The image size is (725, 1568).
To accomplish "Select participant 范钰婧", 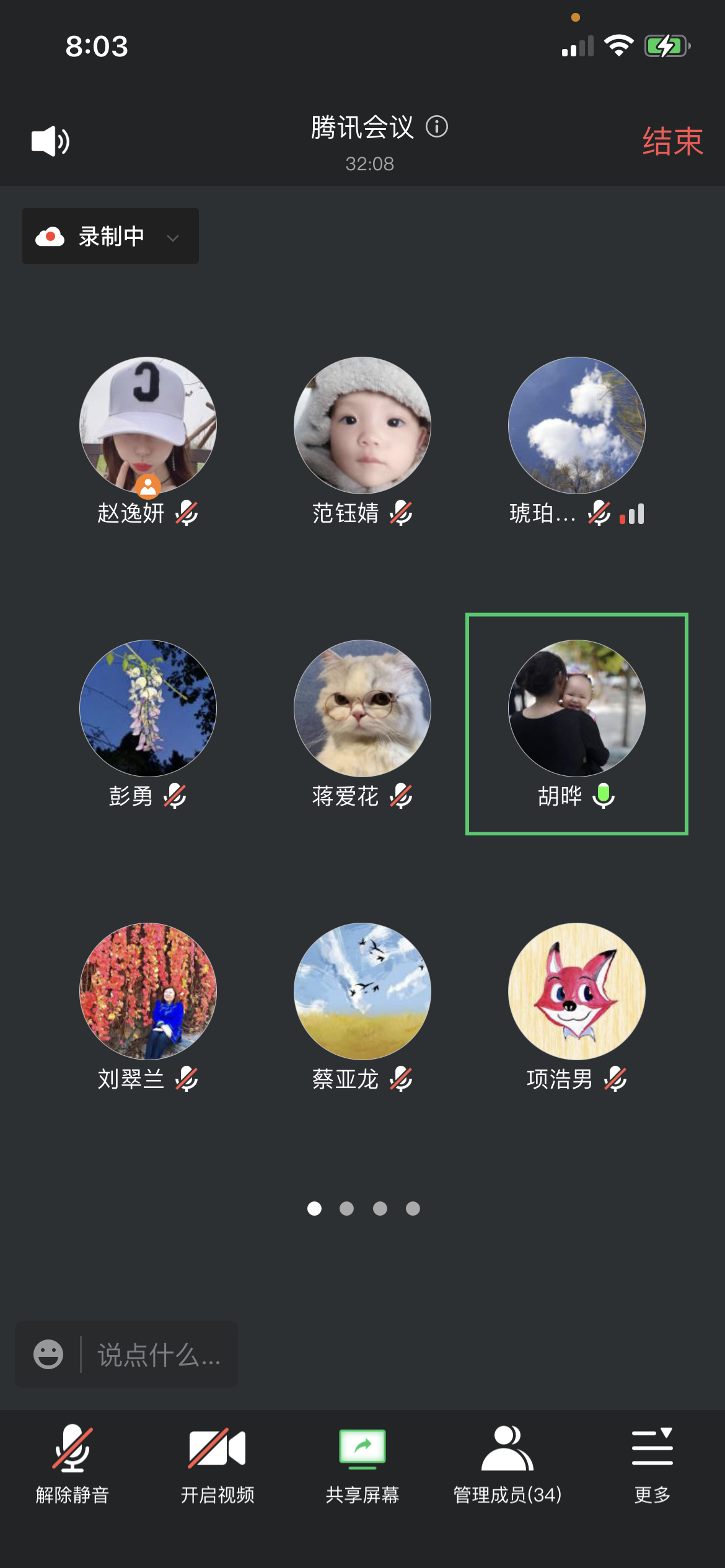I will click(x=362, y=425).
